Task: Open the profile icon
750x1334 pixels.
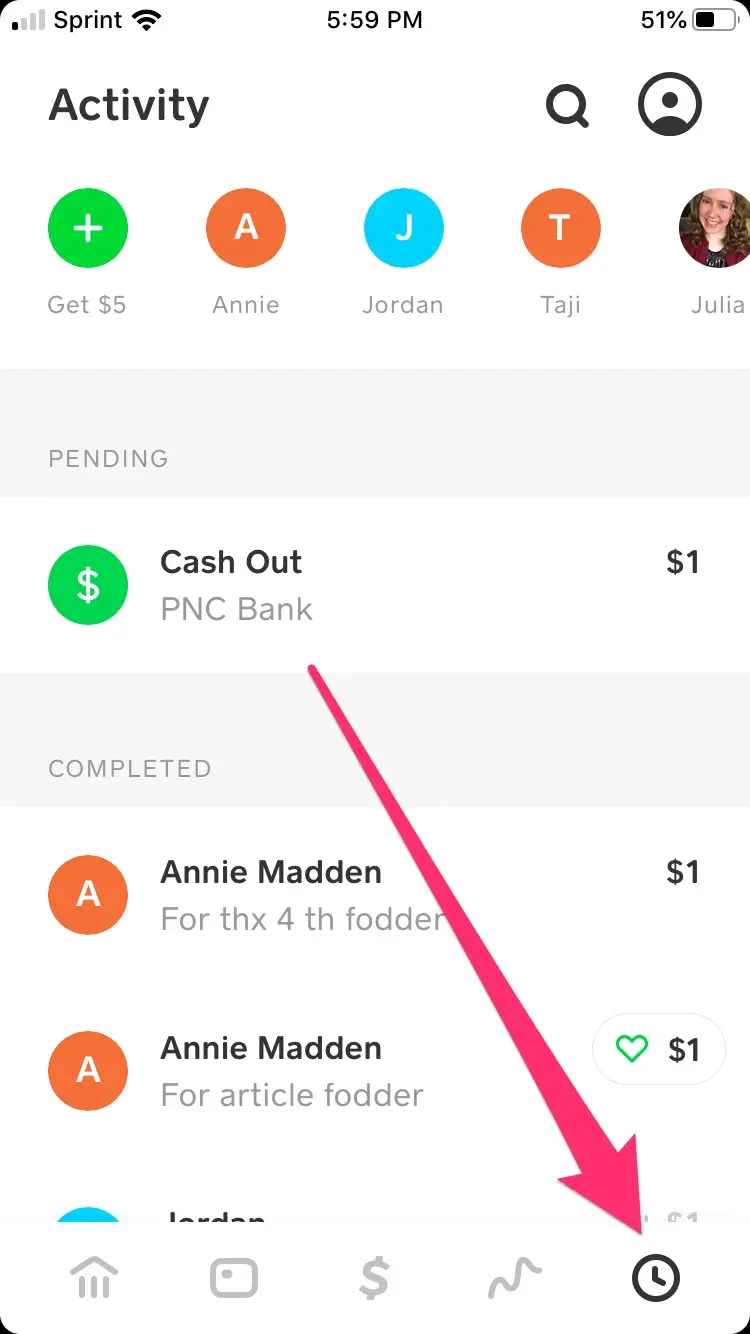Action: coord(669,103)
